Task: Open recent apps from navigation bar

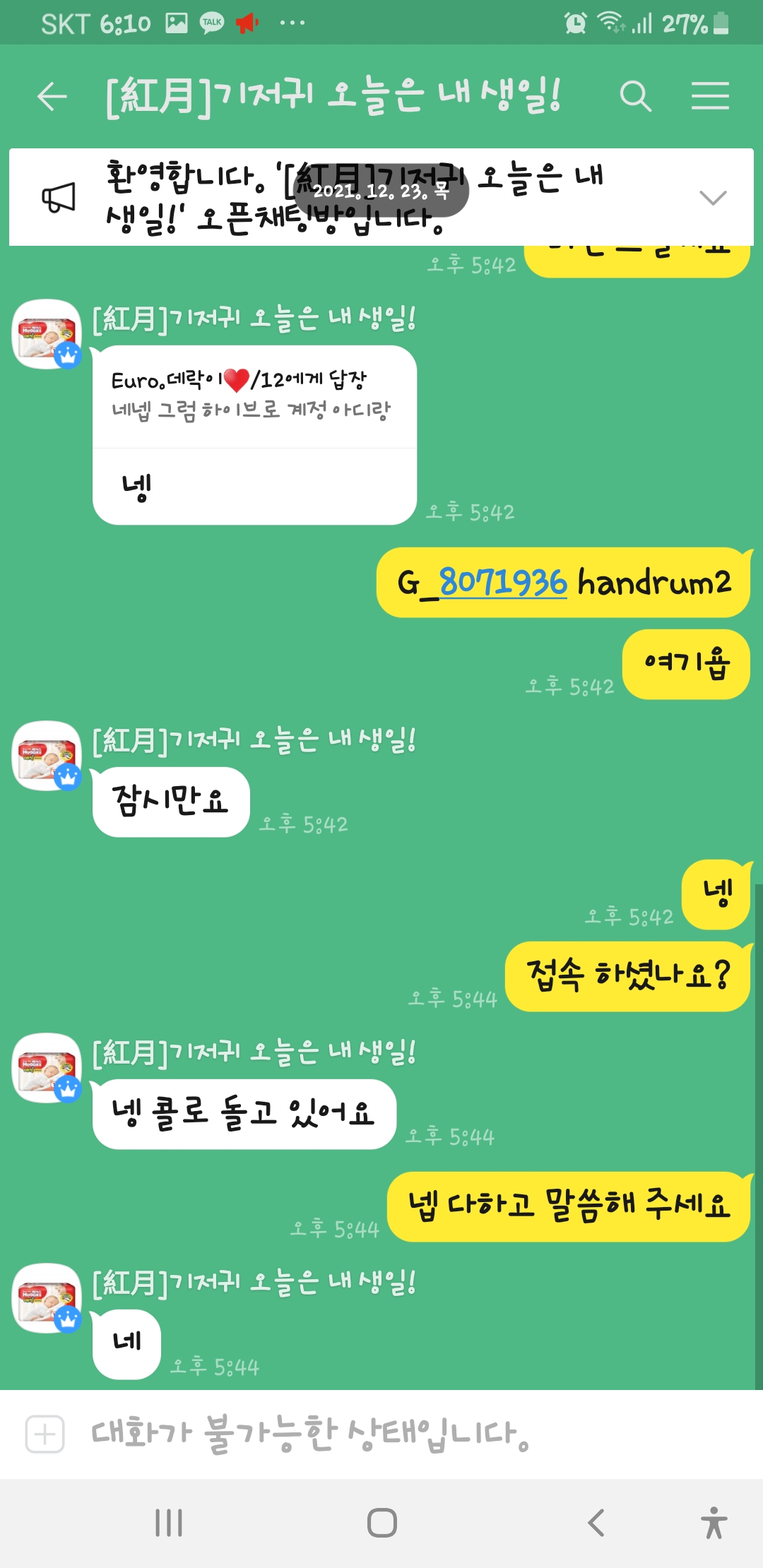Action: click(x=169, y=1523)
